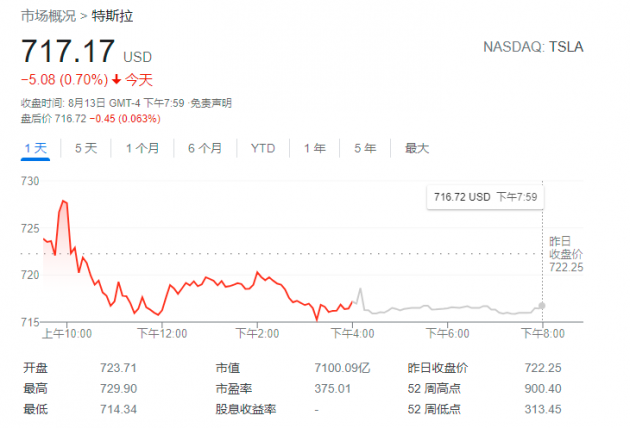
Task: Show the 6 个月 price chart
Action: pyautogui.click(x=204, y=148)
